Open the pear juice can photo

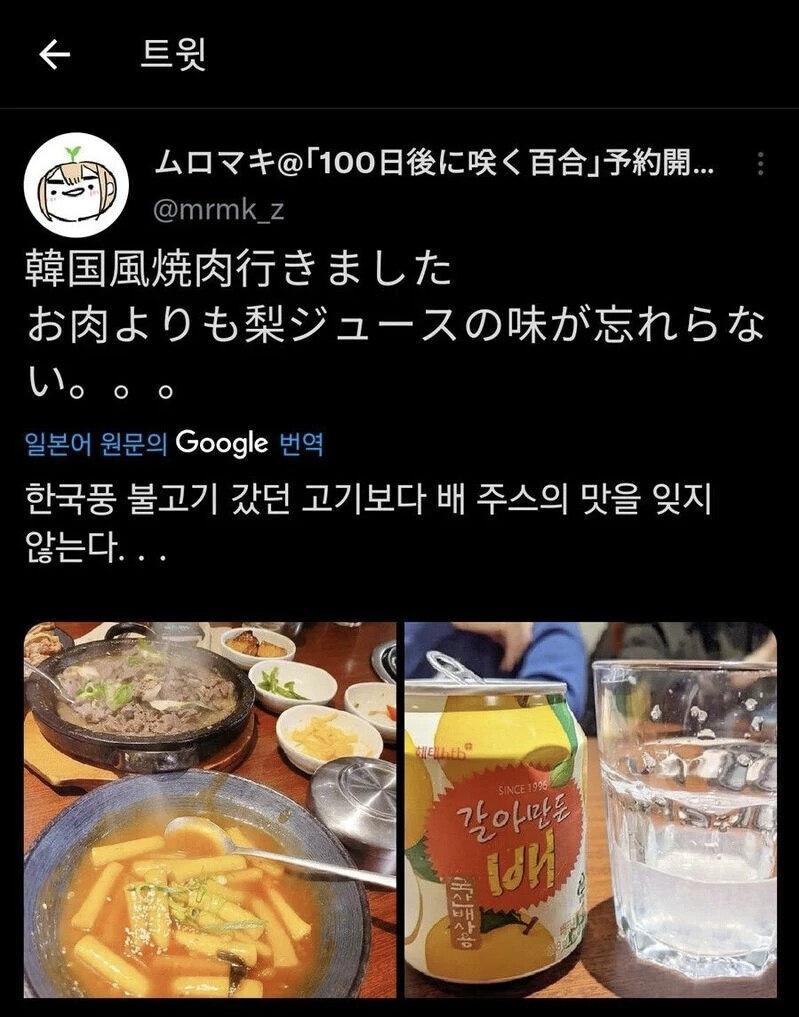[x=590, y=809]
